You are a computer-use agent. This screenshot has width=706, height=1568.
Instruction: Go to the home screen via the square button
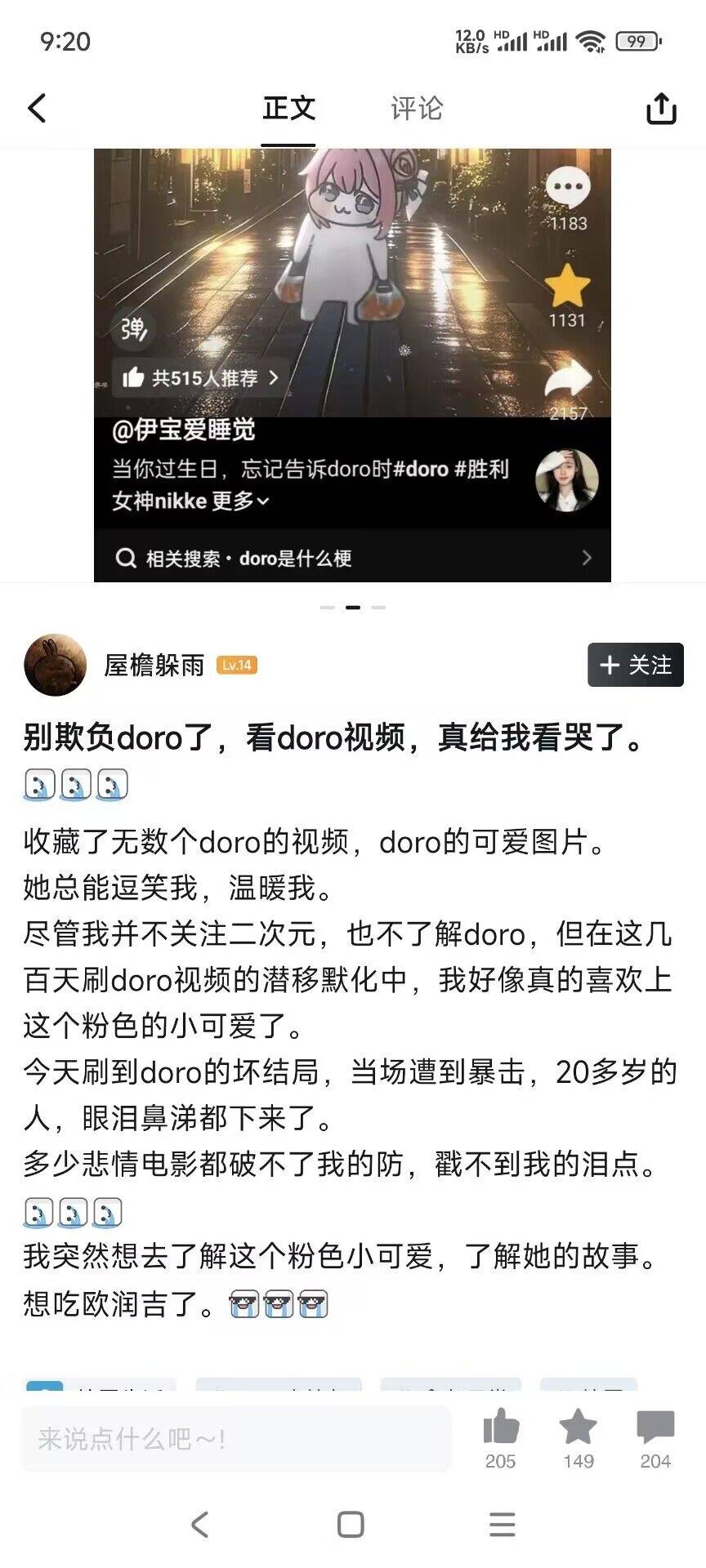tap(351, 1524)
